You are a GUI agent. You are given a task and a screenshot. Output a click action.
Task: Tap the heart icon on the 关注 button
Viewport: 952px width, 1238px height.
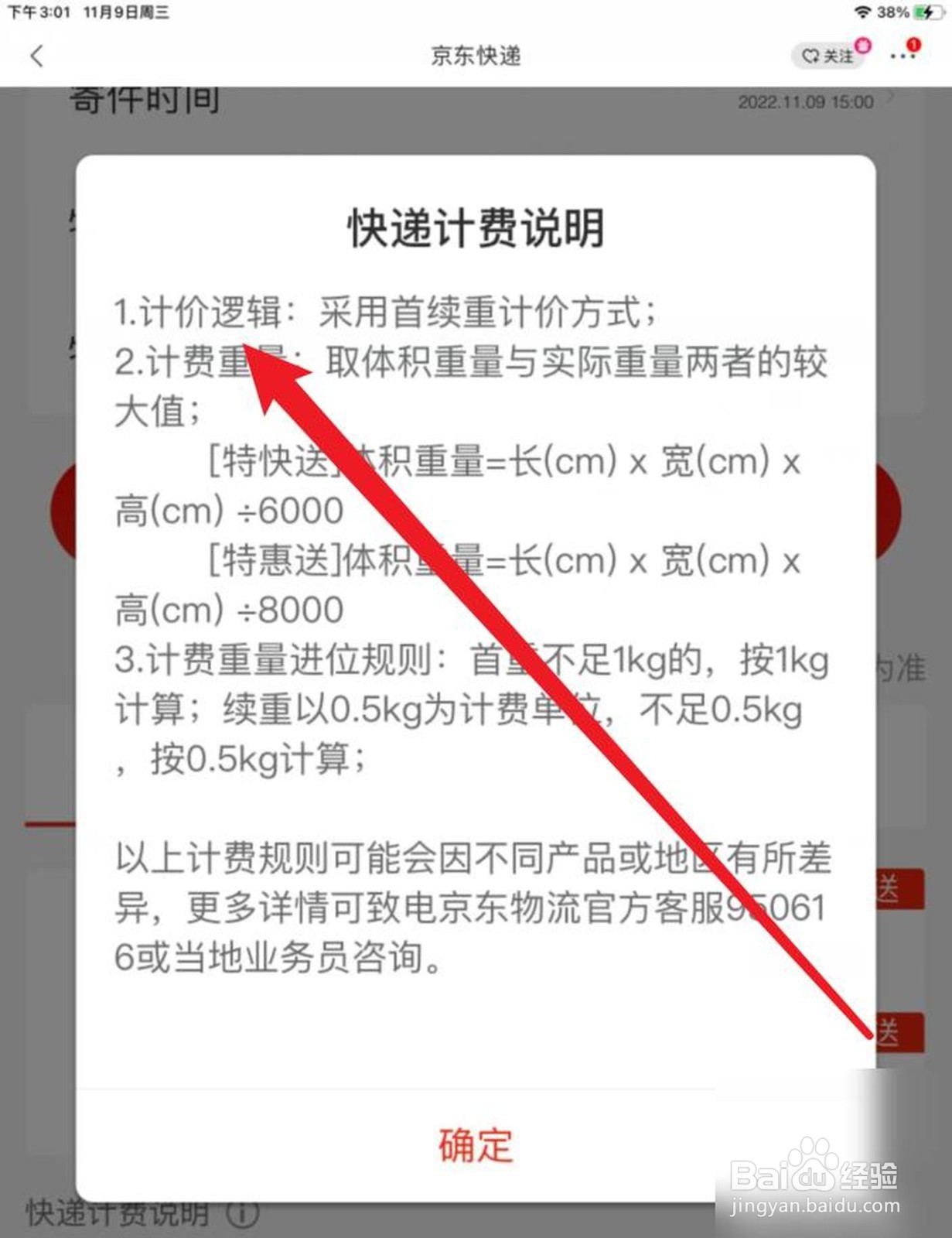[809, 55]
